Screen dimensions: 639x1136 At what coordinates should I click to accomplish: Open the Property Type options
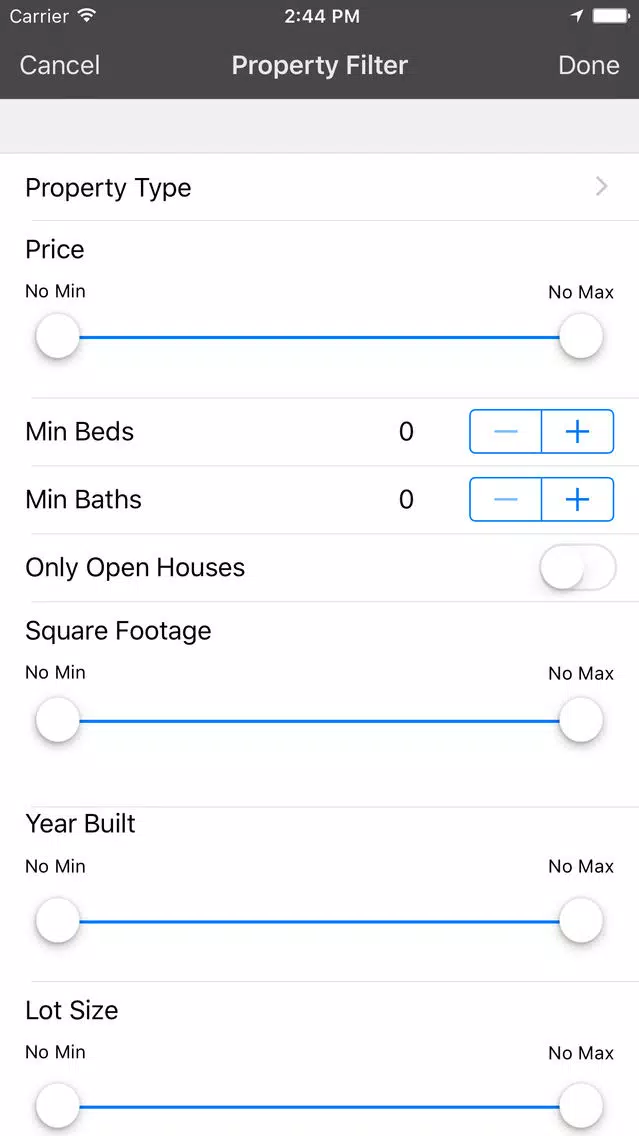pyautogui.click(x=319, y=188)
